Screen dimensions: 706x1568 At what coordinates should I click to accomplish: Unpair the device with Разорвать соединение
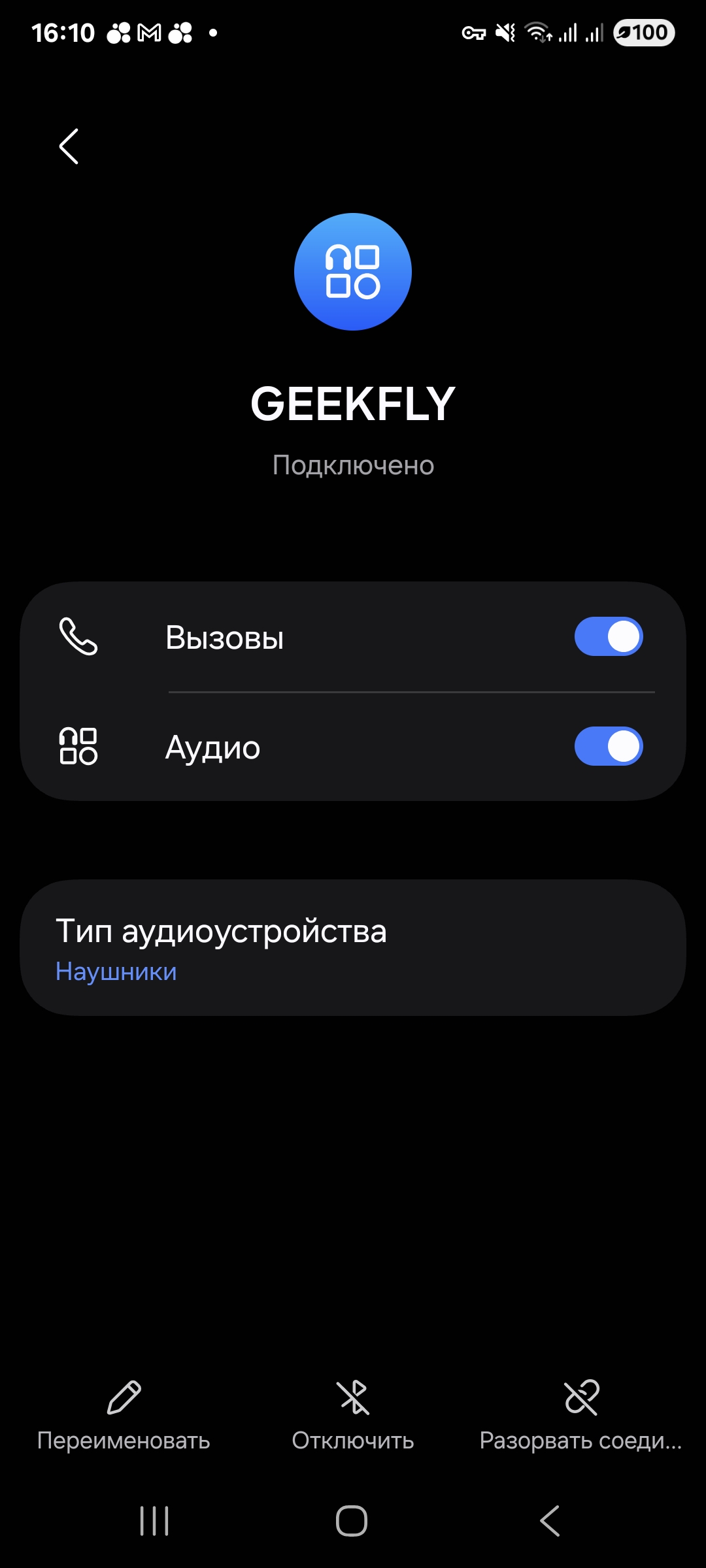581,1415
